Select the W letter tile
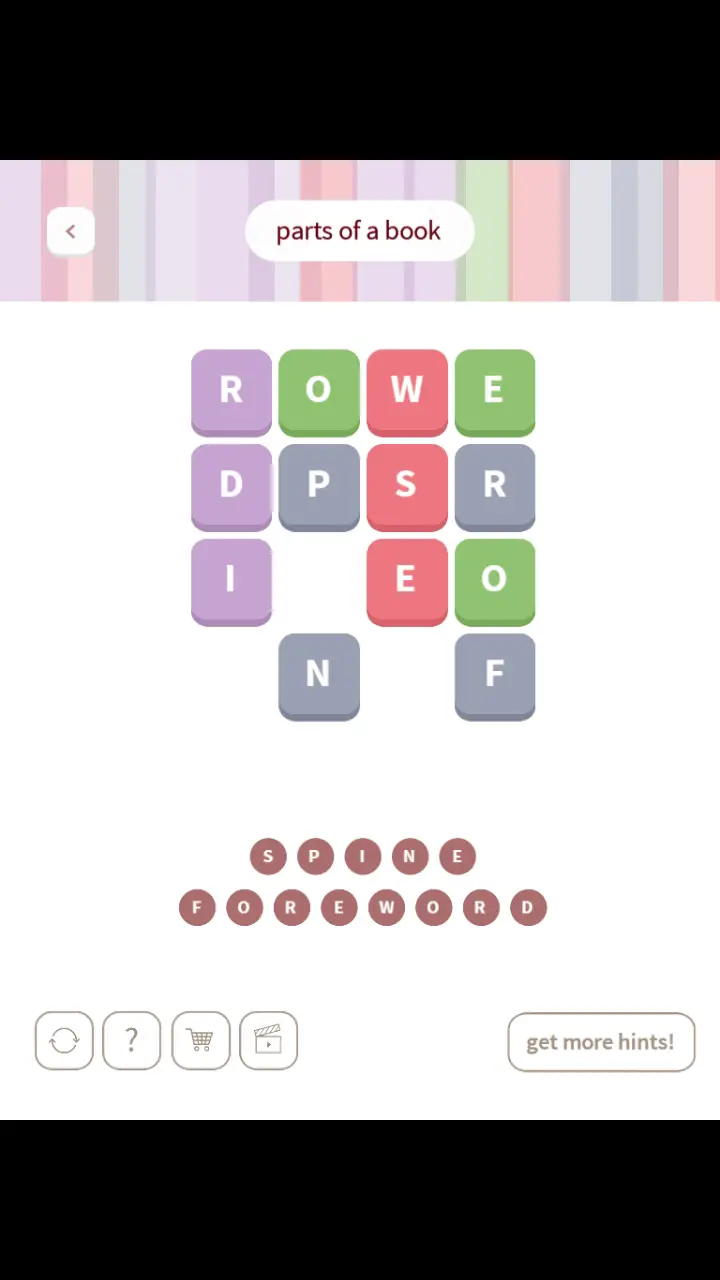 click(407, 392)
